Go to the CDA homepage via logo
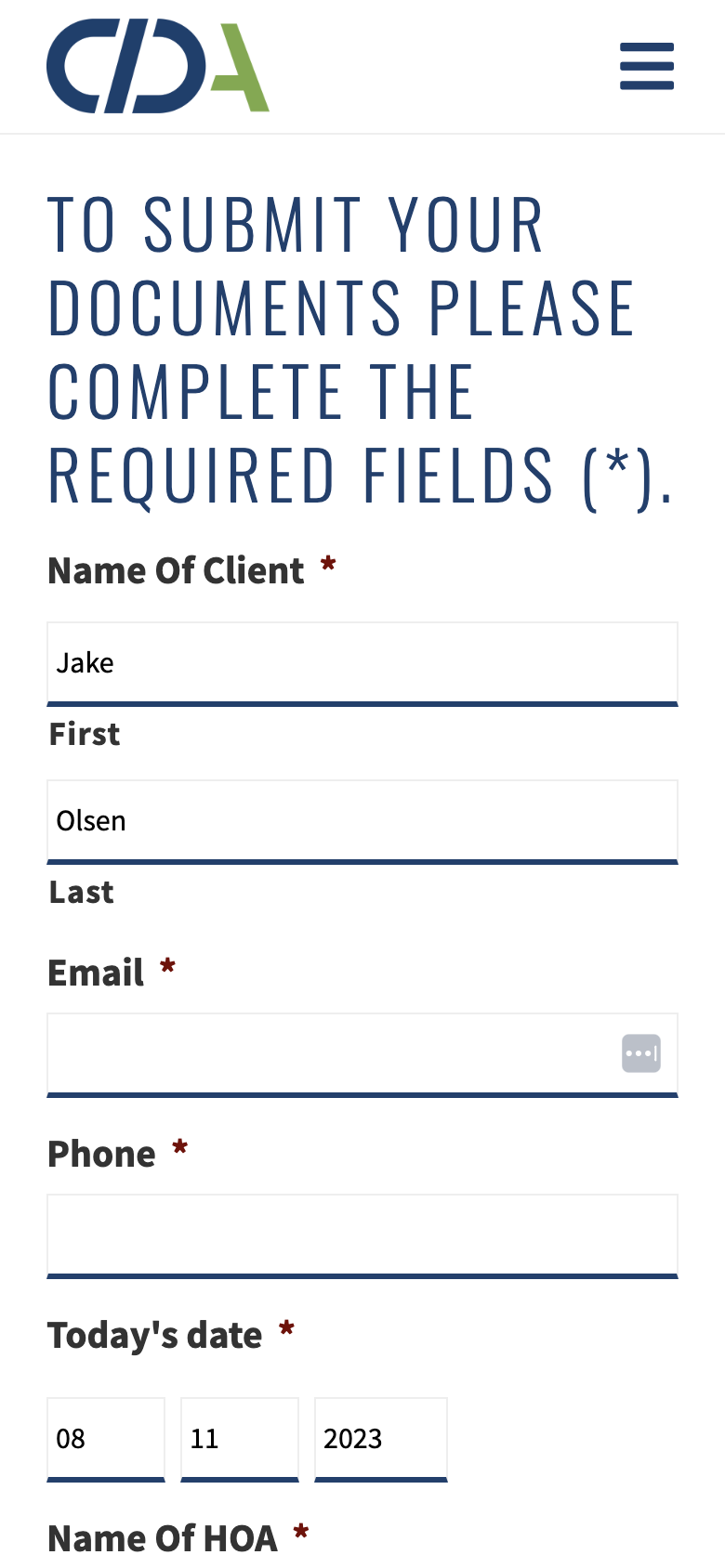This screenshot has height=1568, width=725. pos(158,67)
